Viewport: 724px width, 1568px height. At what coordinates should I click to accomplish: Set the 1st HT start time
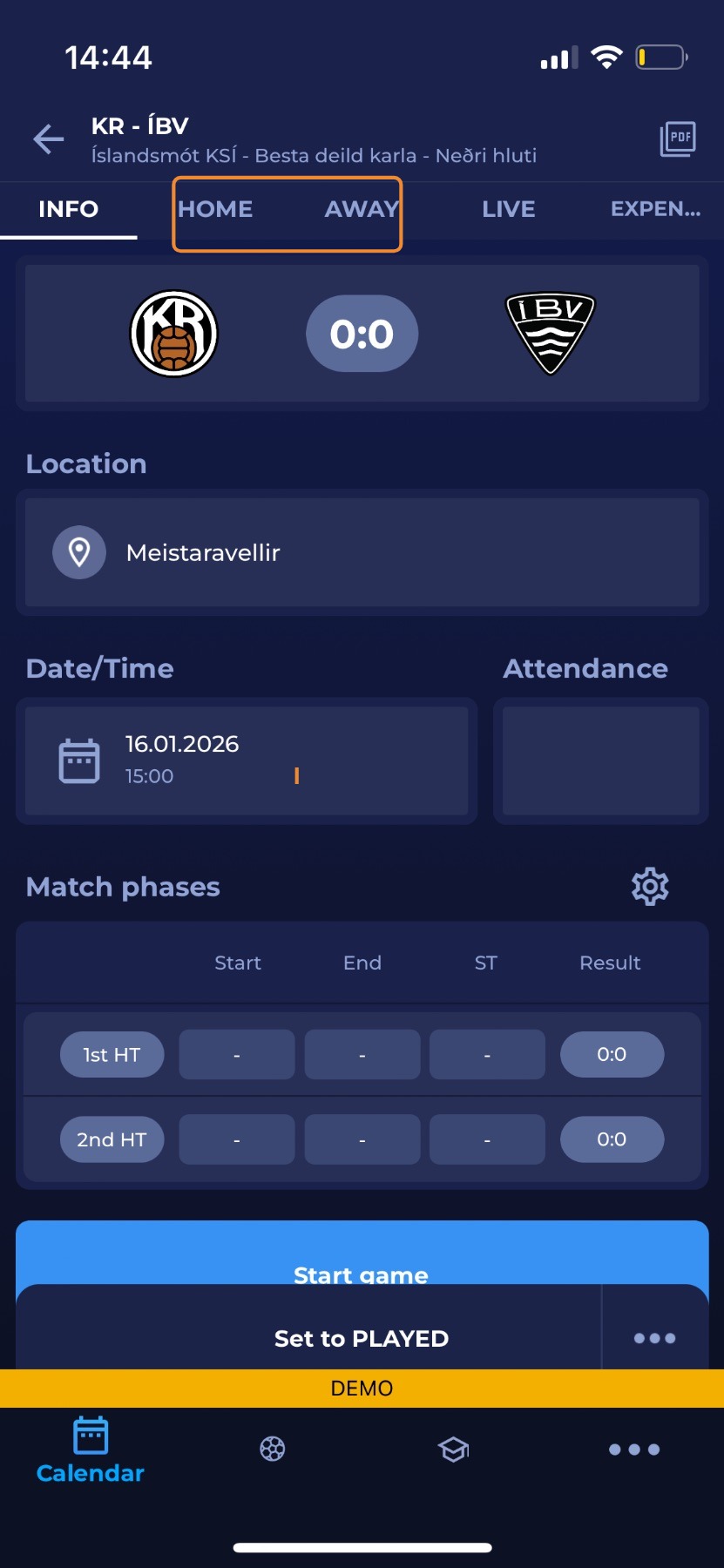pyautogui.click(x=236, y=1055)
